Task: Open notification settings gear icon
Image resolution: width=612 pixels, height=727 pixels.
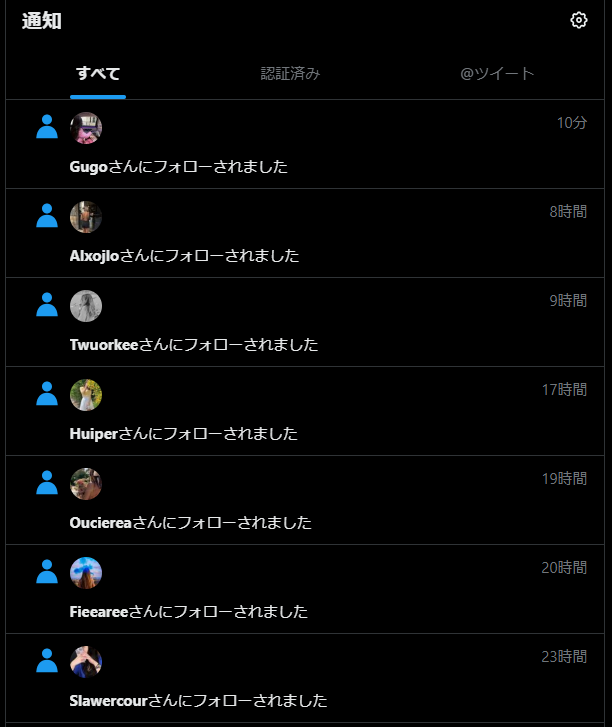Action: [578, 20]
